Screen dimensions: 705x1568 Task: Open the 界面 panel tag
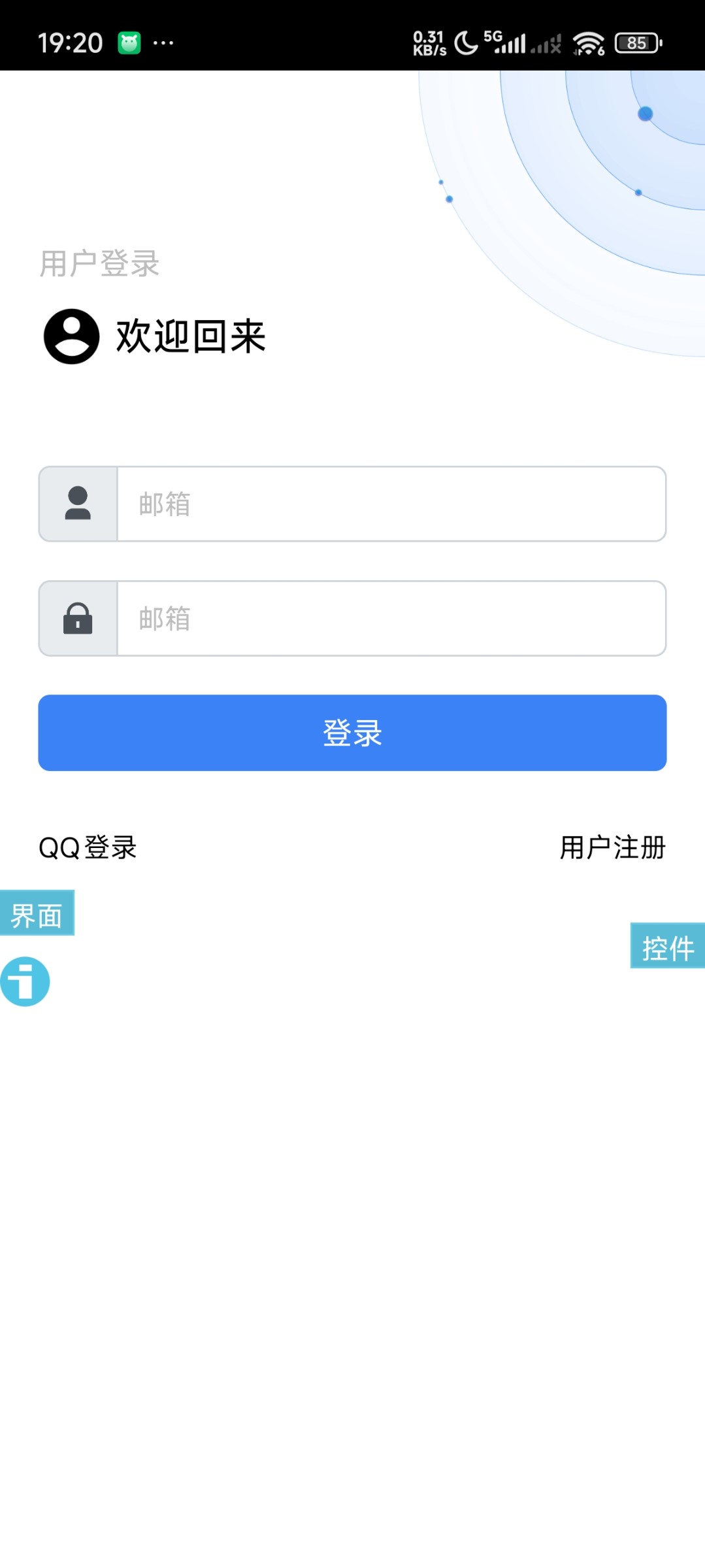37,913
